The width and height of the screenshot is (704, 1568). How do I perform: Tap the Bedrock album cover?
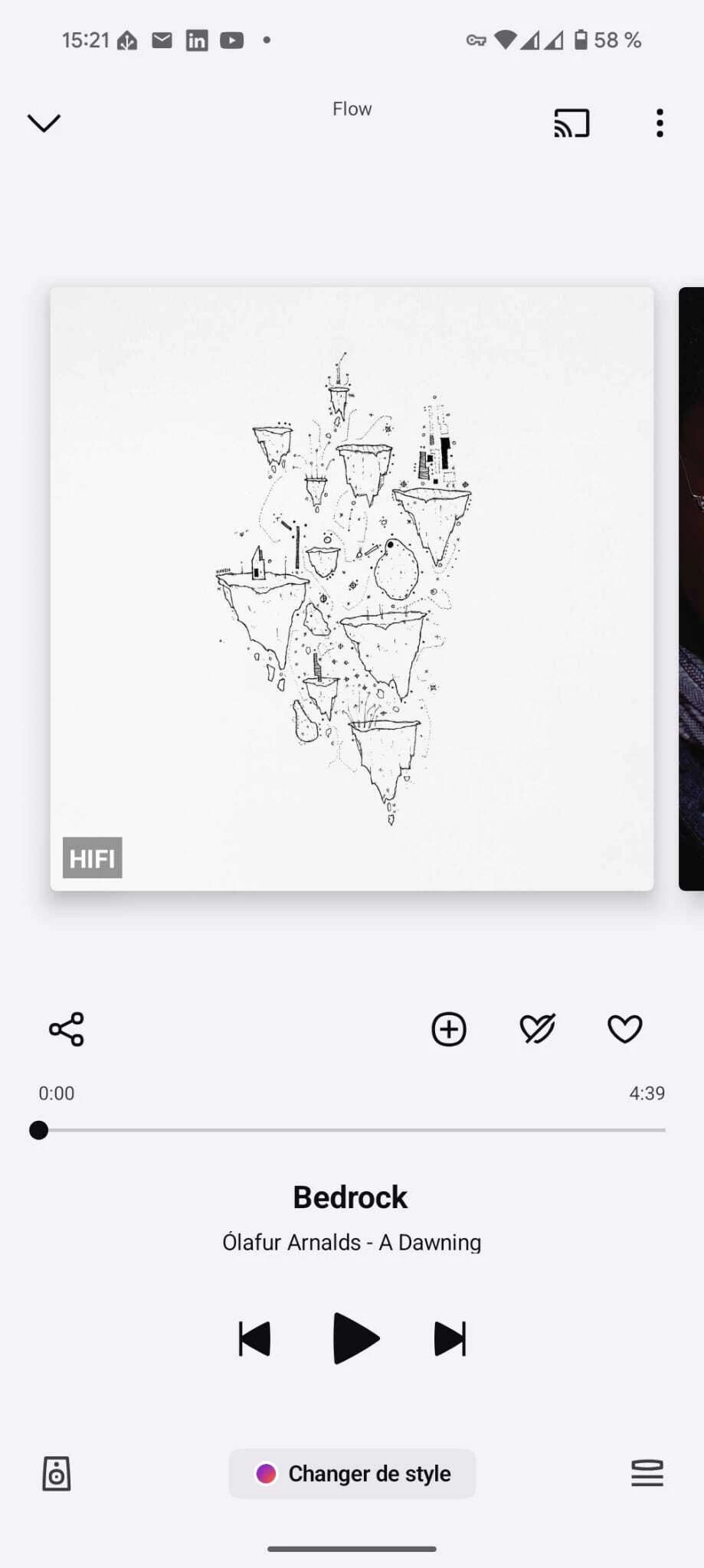click(x=352, y=589)
